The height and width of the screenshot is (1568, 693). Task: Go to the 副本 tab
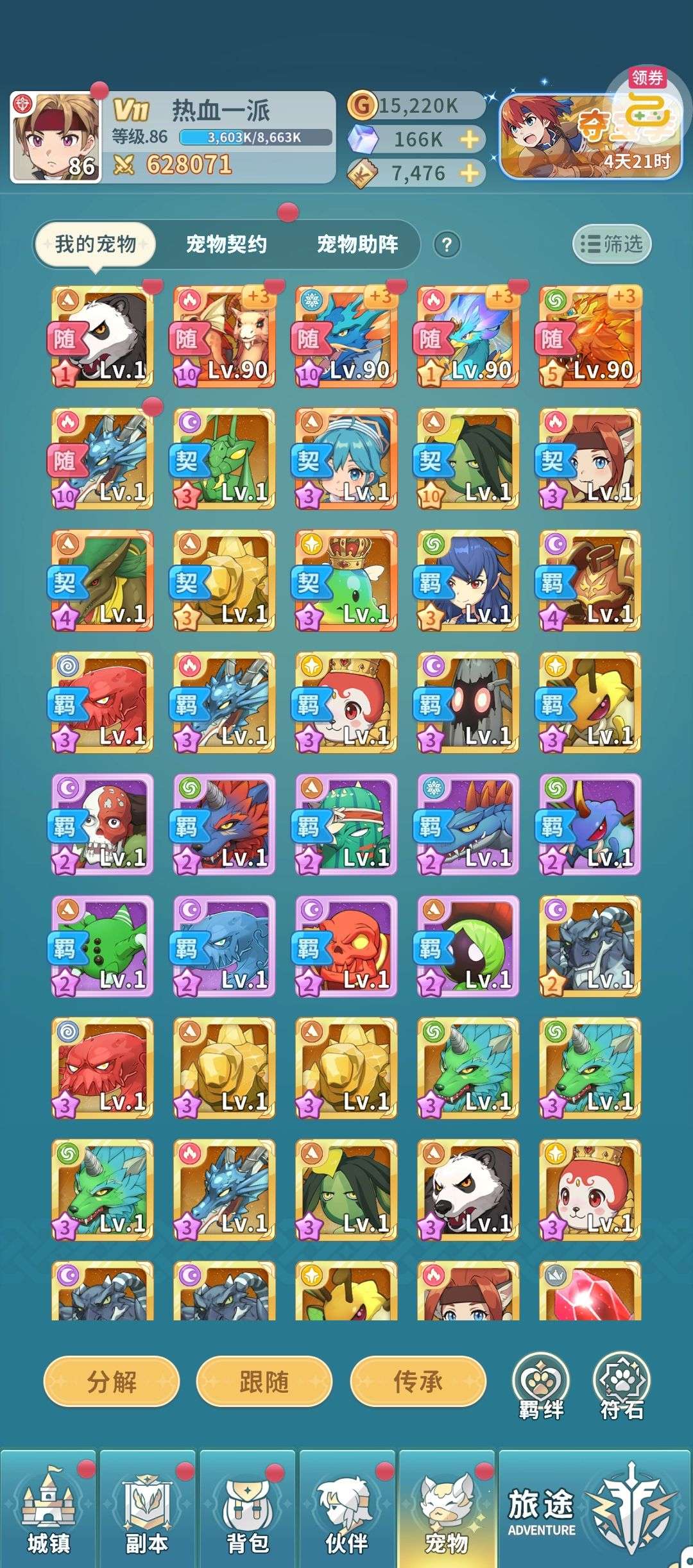[x=147, y=1508]
